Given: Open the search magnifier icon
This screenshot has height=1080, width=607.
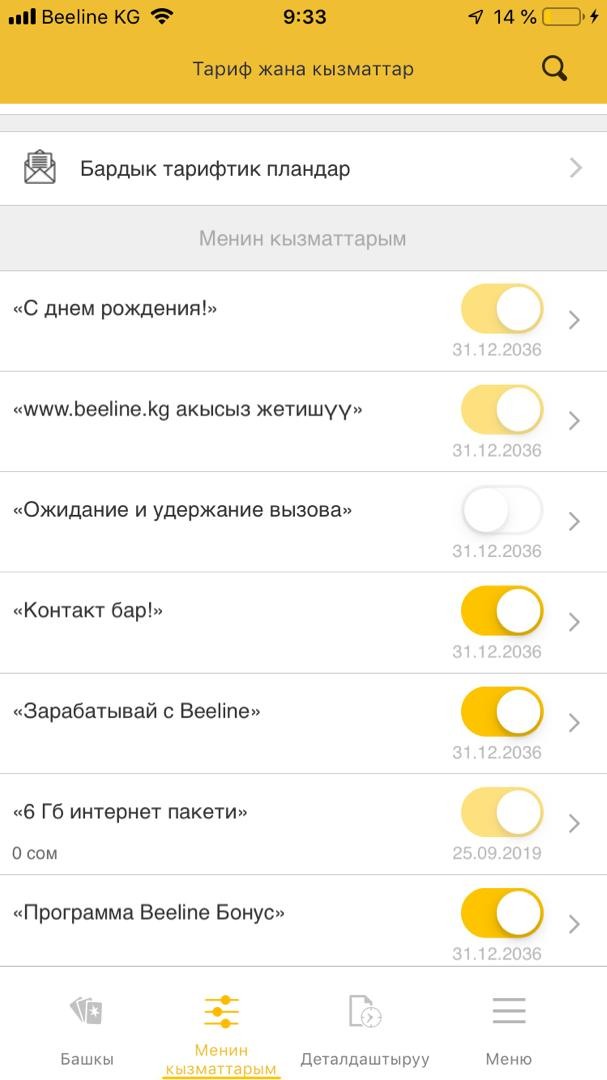Looking at the screenshot, I should pyautogui.click(x=554, y=69).
